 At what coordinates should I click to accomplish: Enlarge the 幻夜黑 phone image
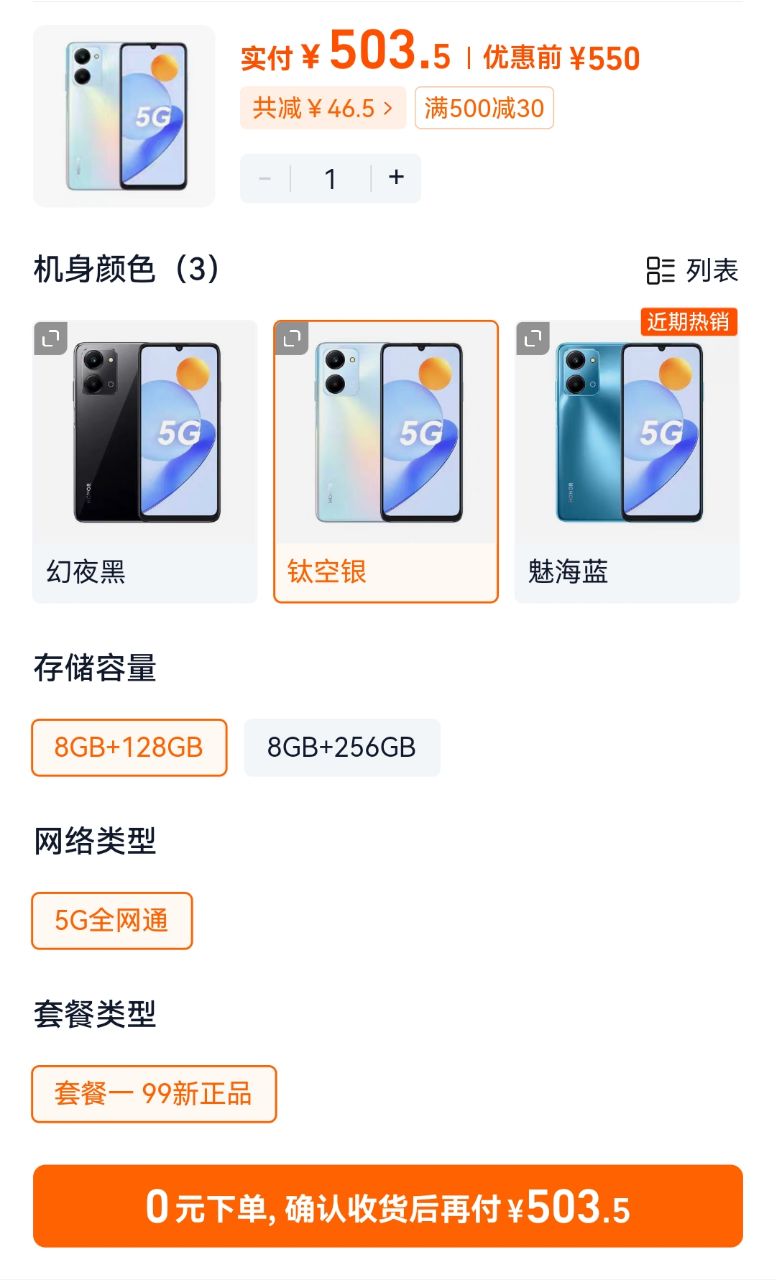[x=51, y=338]
